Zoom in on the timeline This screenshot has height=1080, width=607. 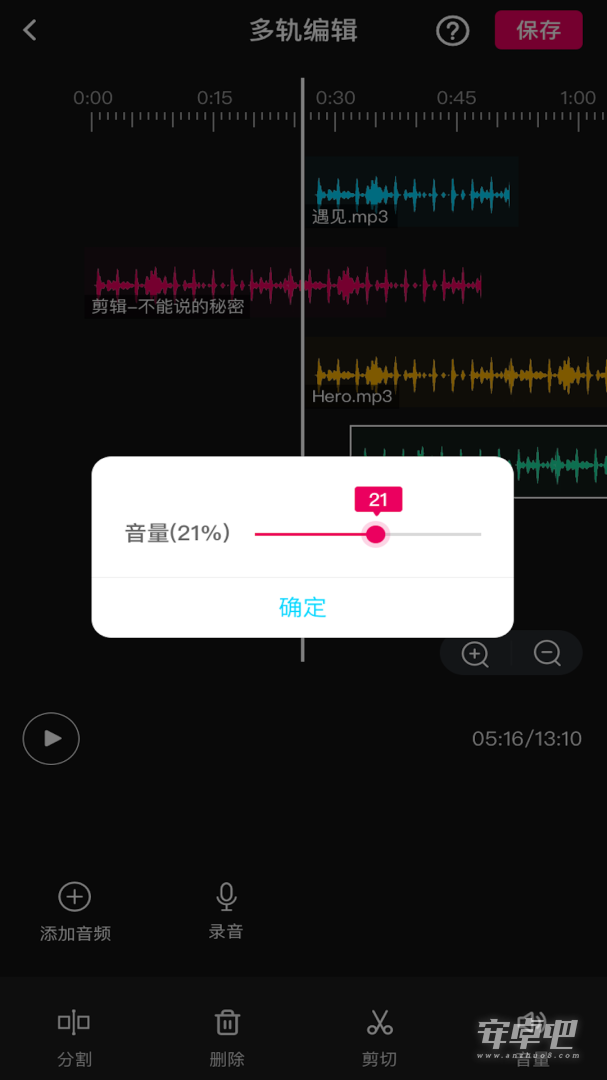pos(475,653)
